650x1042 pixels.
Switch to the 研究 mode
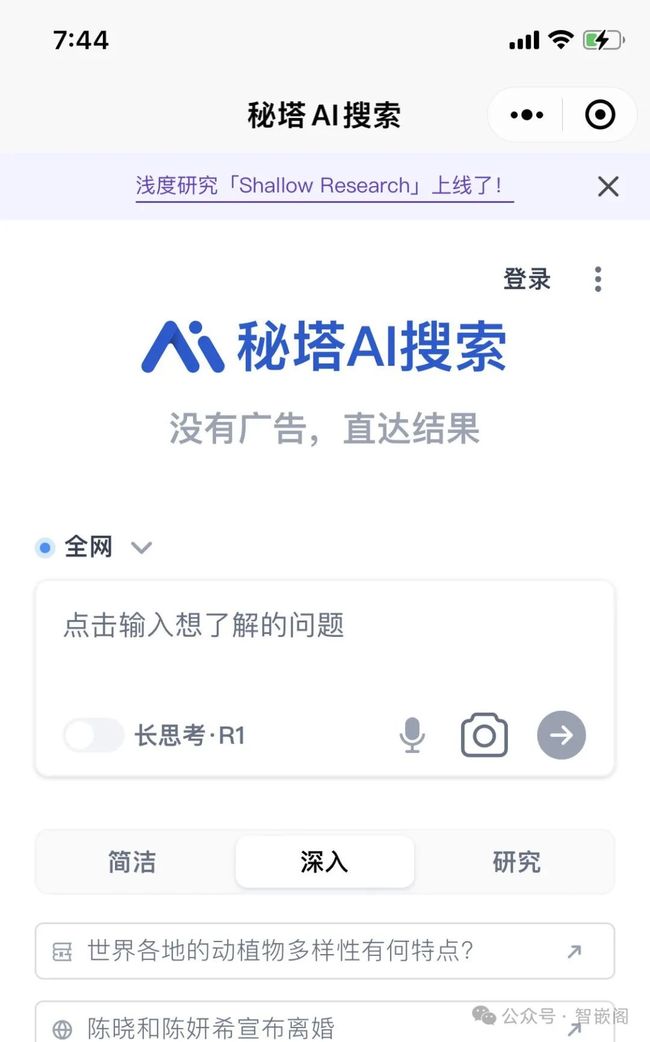tap(516, 862)
